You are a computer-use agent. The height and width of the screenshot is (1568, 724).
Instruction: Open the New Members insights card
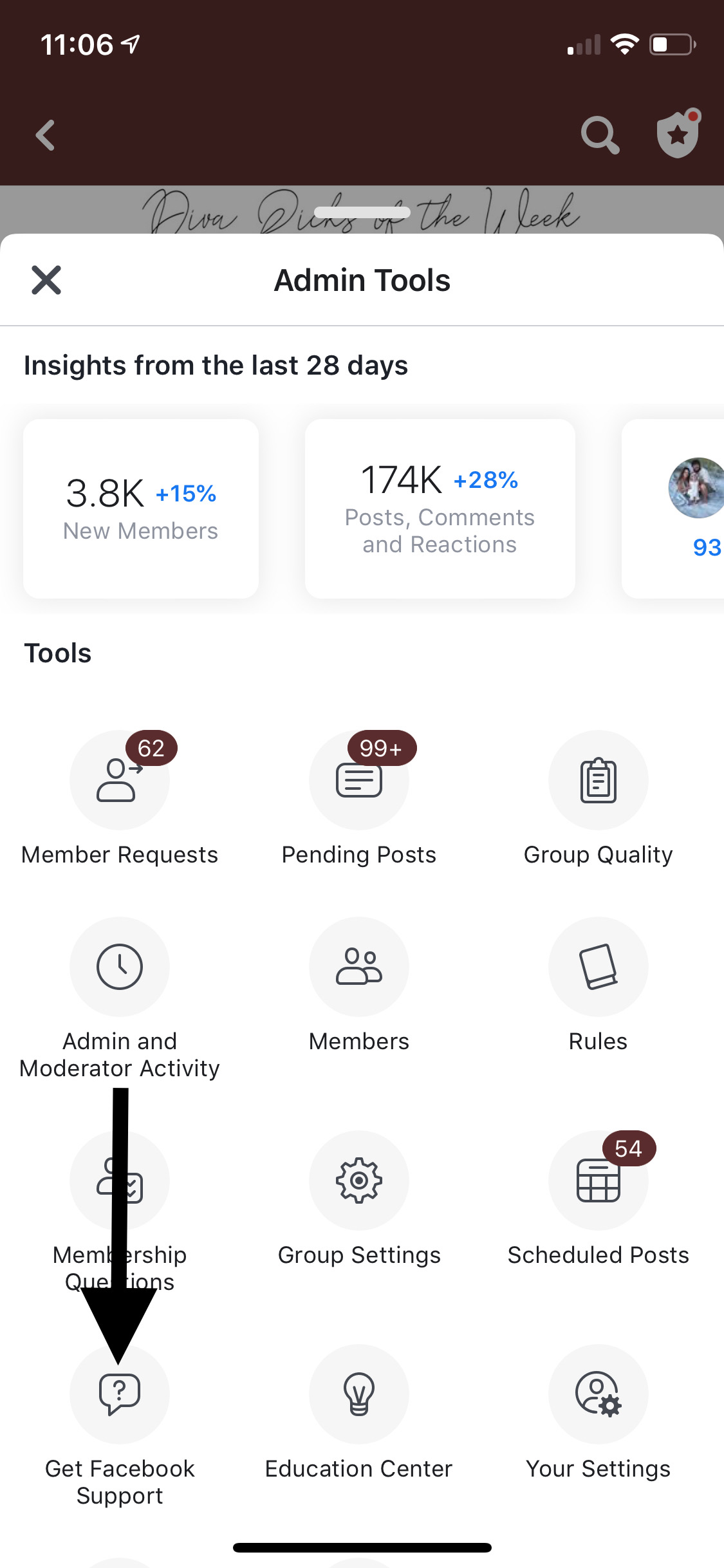coord(141,509)
